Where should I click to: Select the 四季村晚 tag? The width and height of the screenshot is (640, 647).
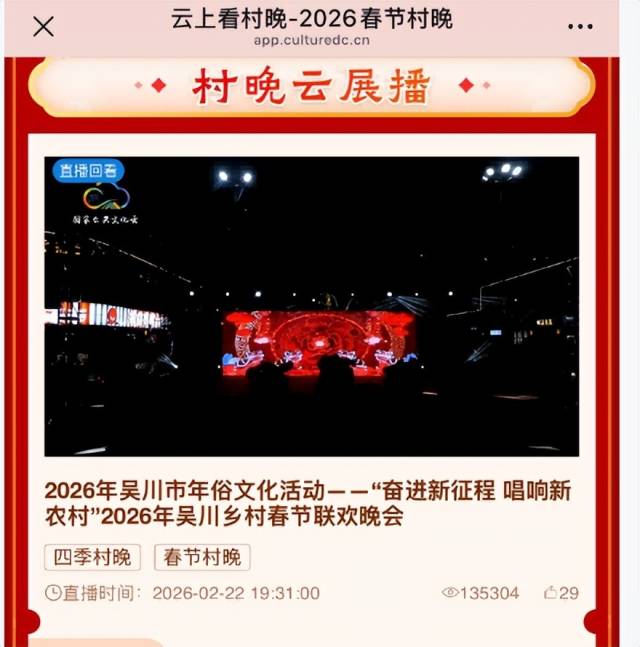[x=92, y=557]
